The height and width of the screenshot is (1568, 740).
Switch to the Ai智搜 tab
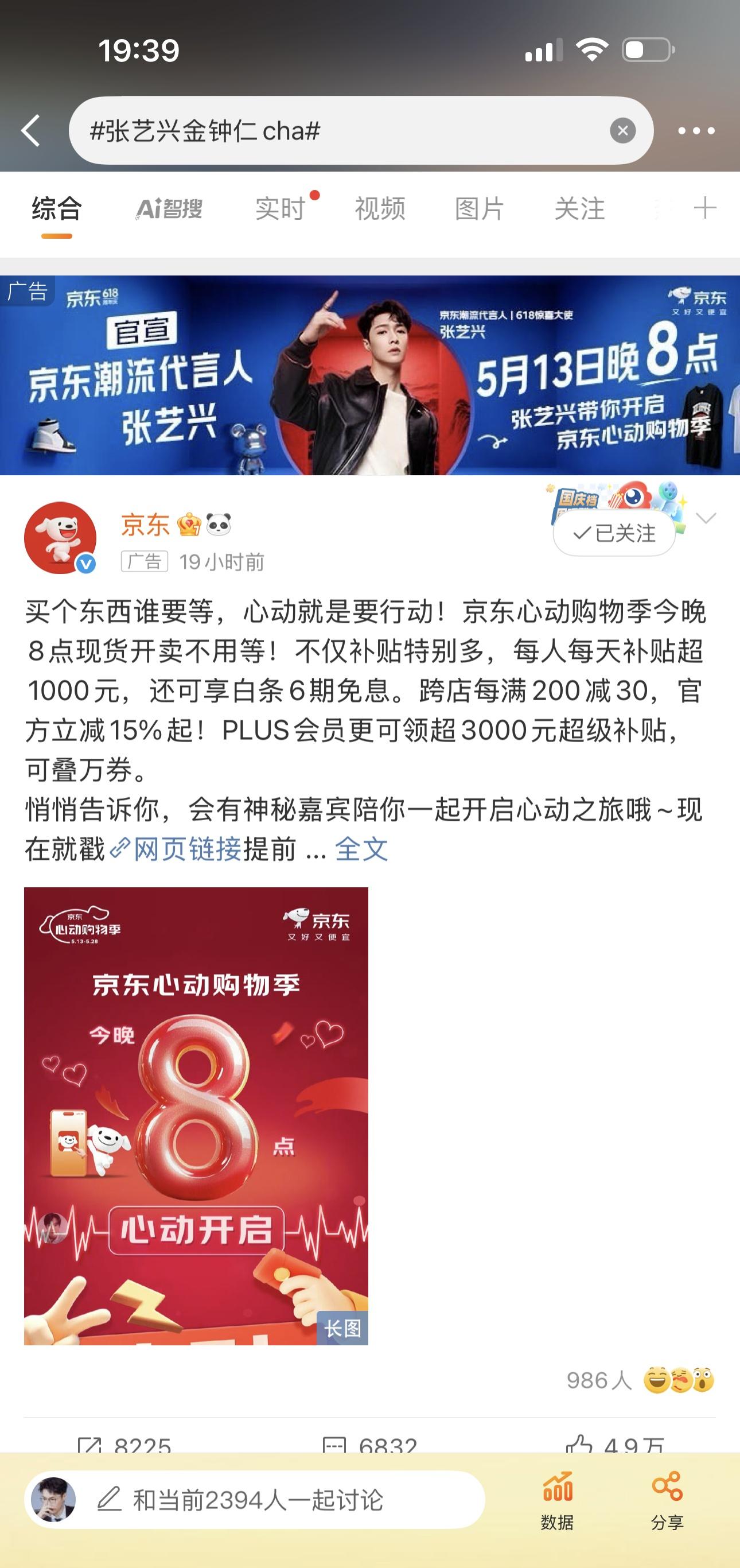[x=169, y=209]
